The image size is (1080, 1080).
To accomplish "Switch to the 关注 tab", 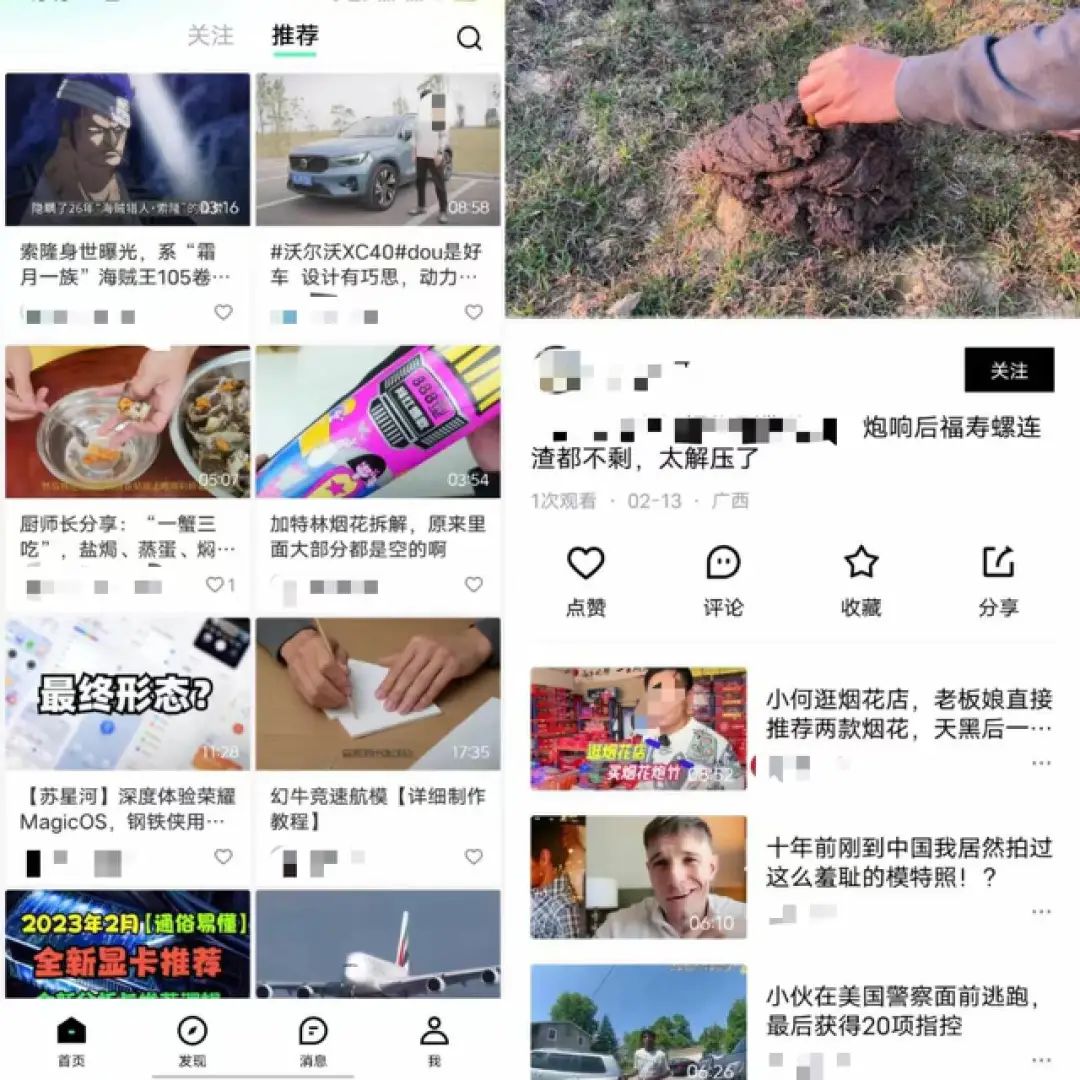I will (210, 36).
